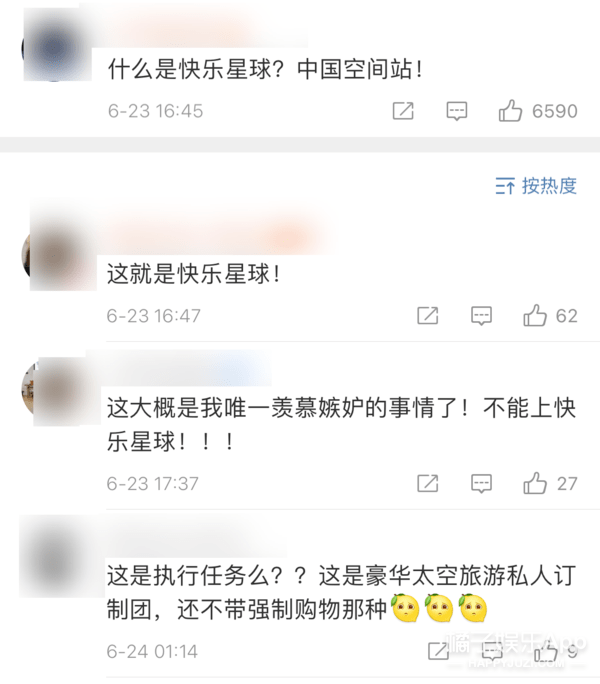The height and width of the screenshot is (684, 600).
Task: Repost the comment 这就是快乐星球！
Action: coord(428,316)
